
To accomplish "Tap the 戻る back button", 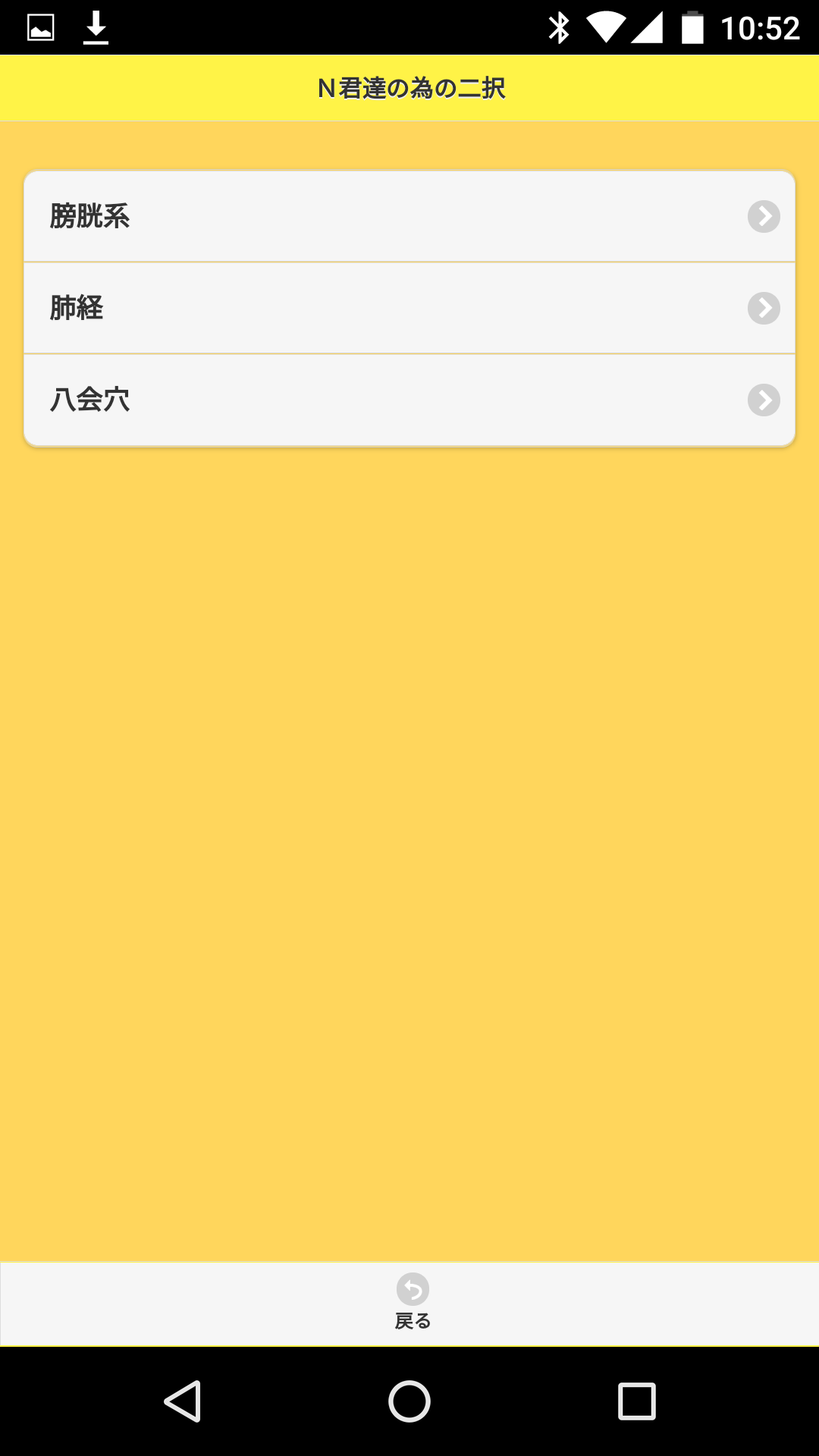I will pyautogui.click(x=413, y=1303).
